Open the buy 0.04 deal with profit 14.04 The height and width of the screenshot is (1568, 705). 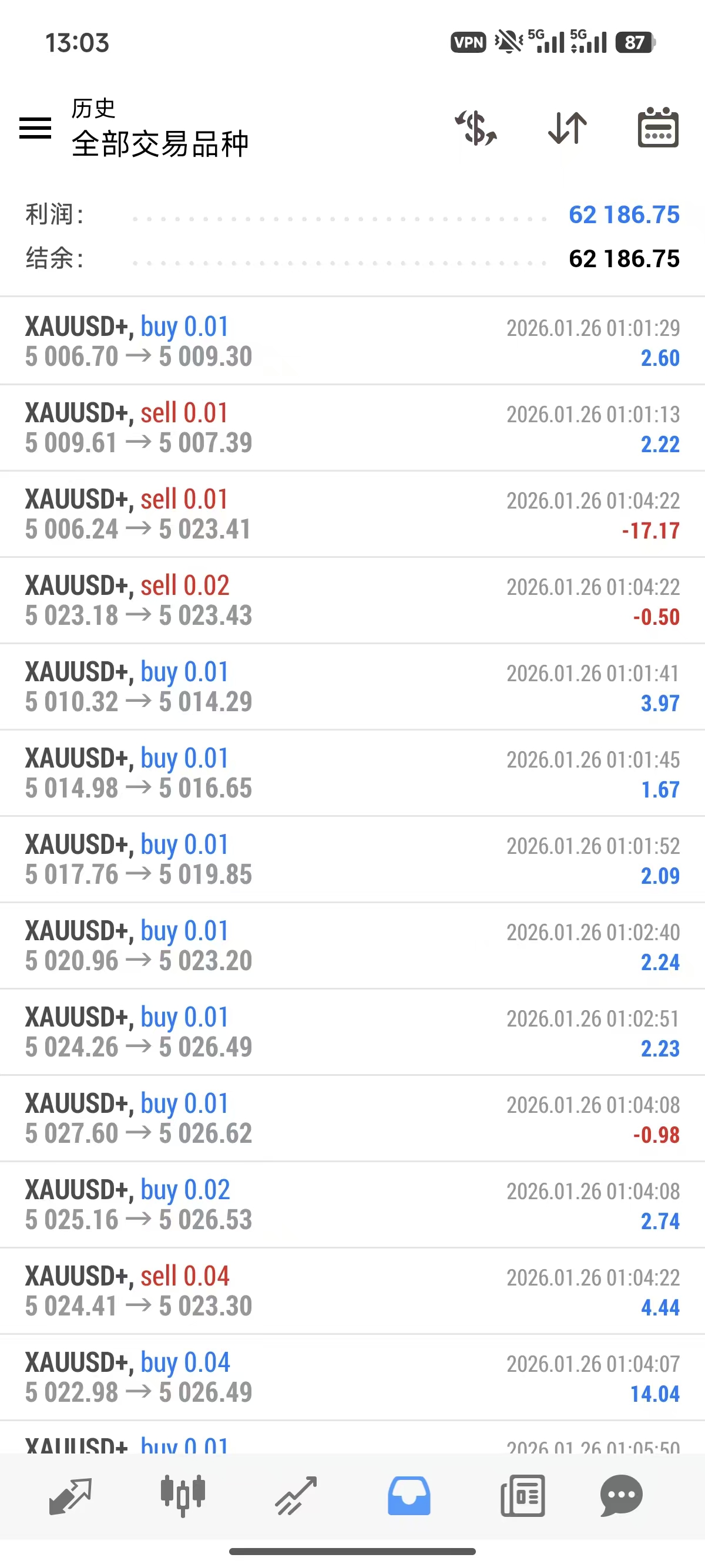352,1378
